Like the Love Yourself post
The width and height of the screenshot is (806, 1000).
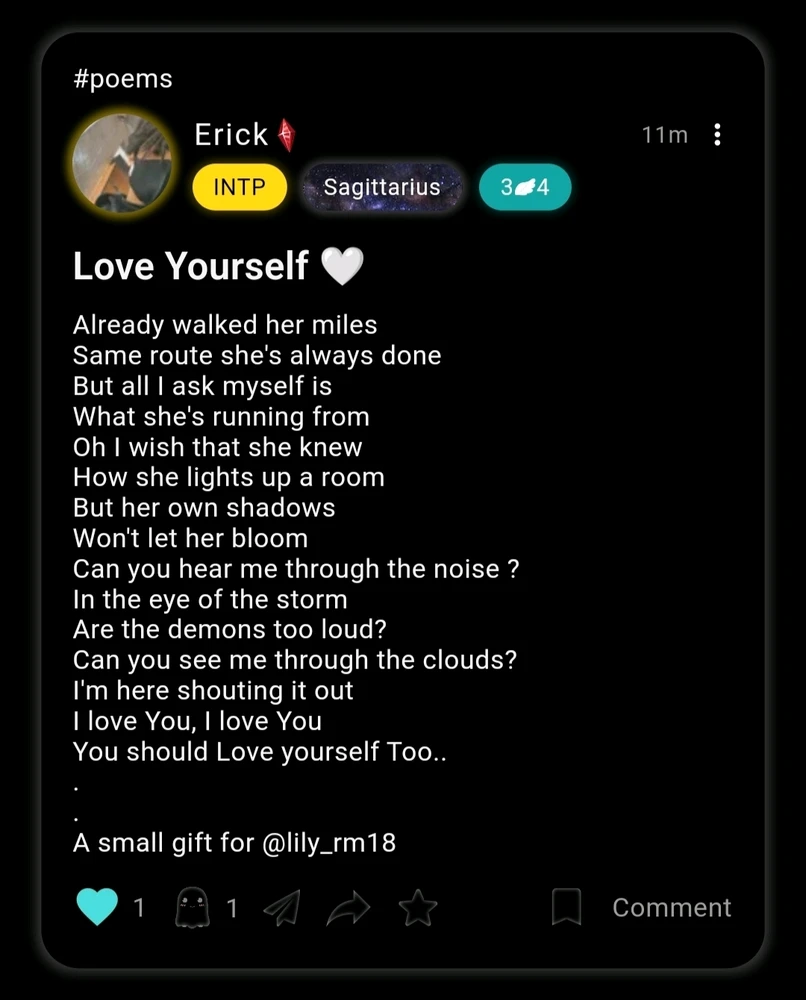tap(97, 907)
